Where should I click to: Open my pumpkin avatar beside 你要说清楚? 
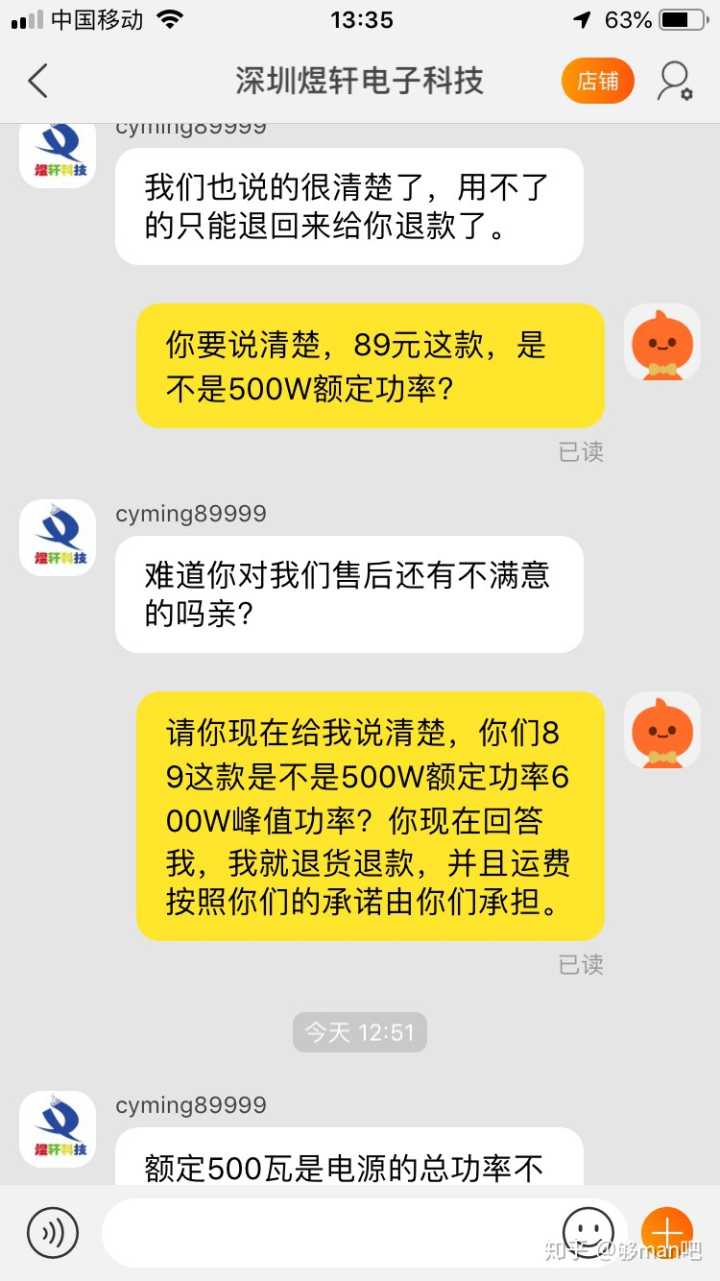[662, 343]
